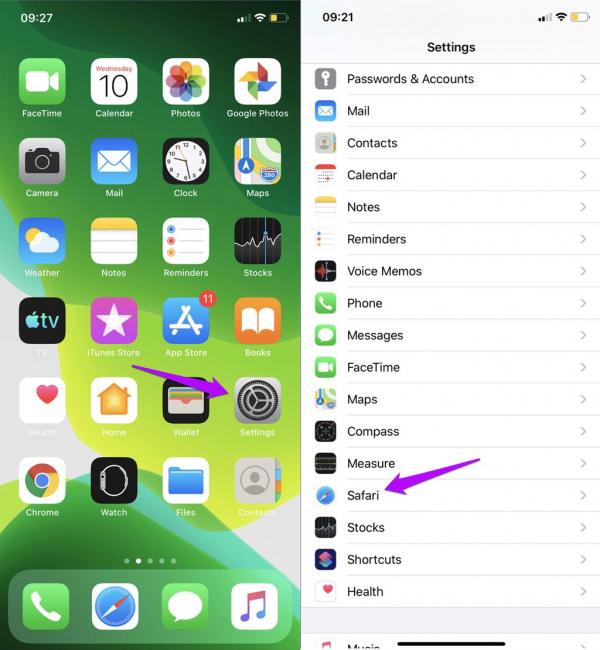This screenshot has width=600, height=650.
Task: Open Voice Memos settings row
Action: coord(450,271)
